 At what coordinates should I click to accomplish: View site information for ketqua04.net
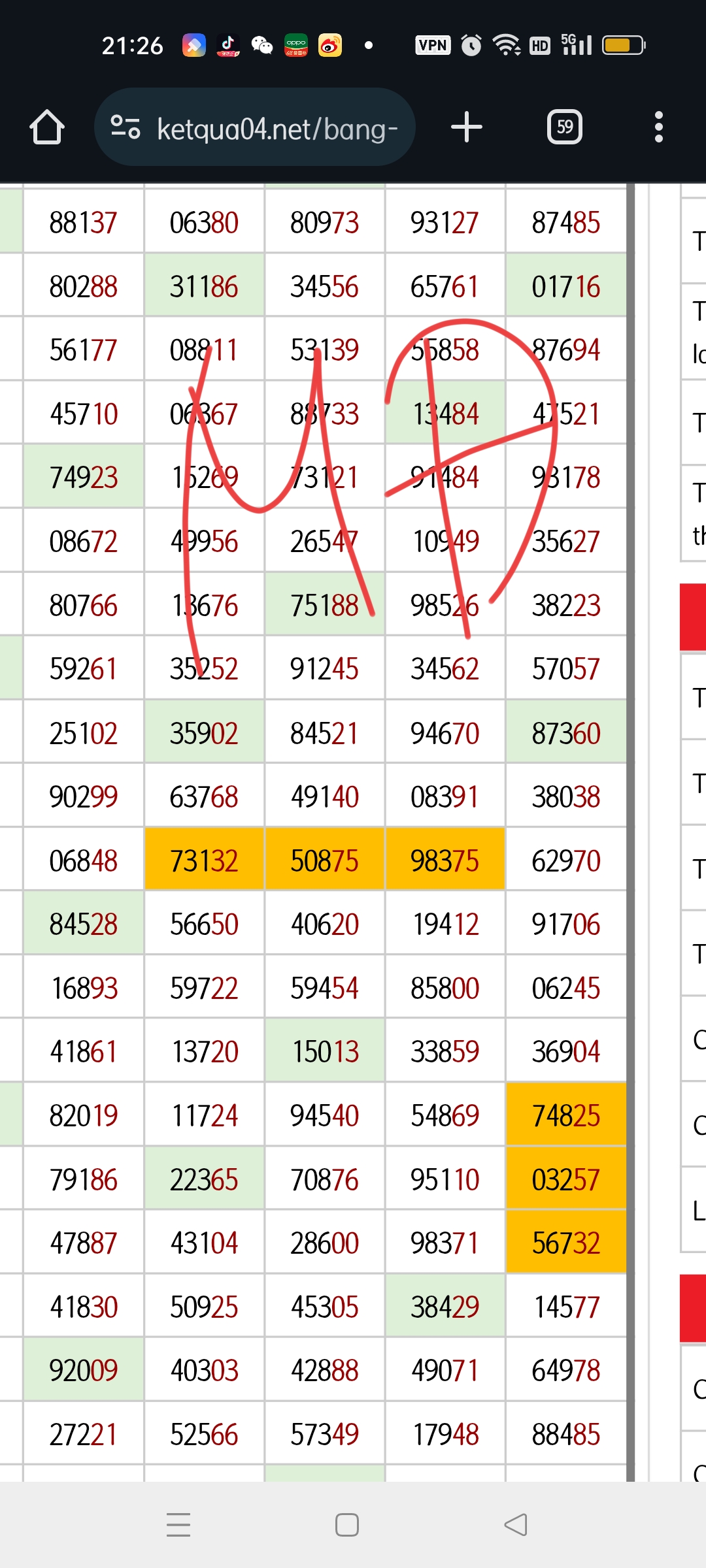point(126,127)
